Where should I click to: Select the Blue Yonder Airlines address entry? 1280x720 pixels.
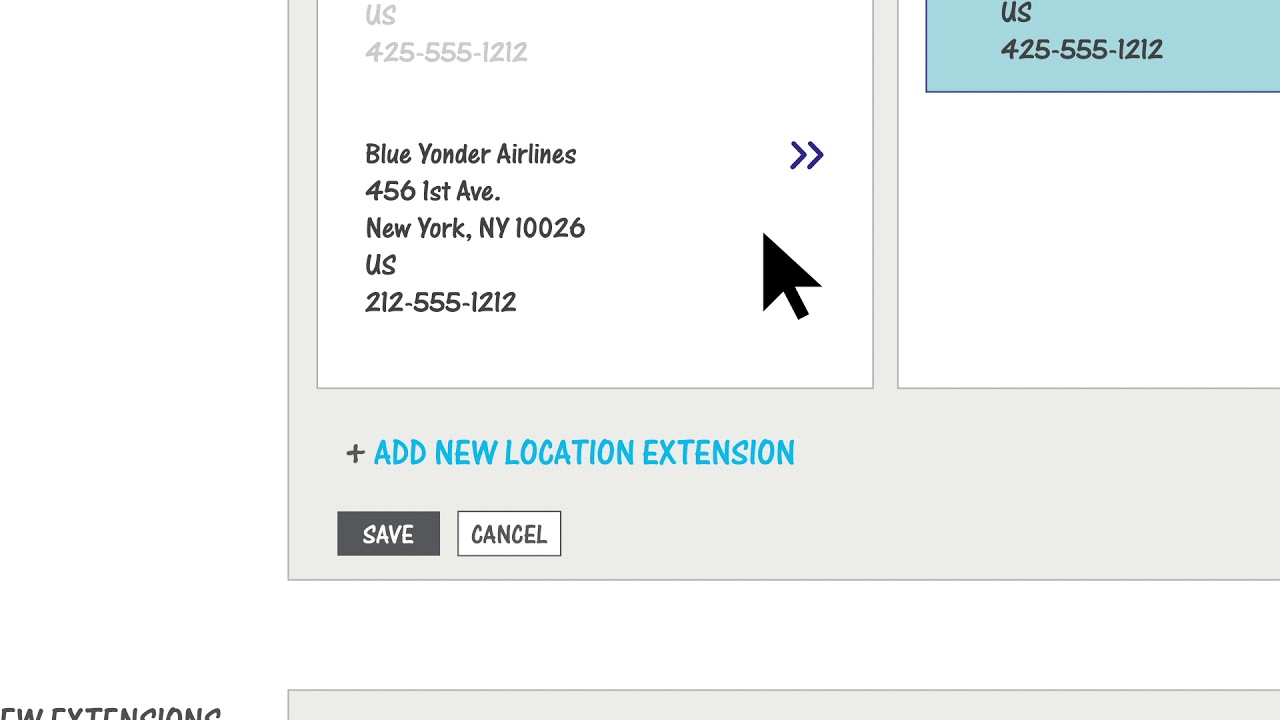(x=474, y=228)
